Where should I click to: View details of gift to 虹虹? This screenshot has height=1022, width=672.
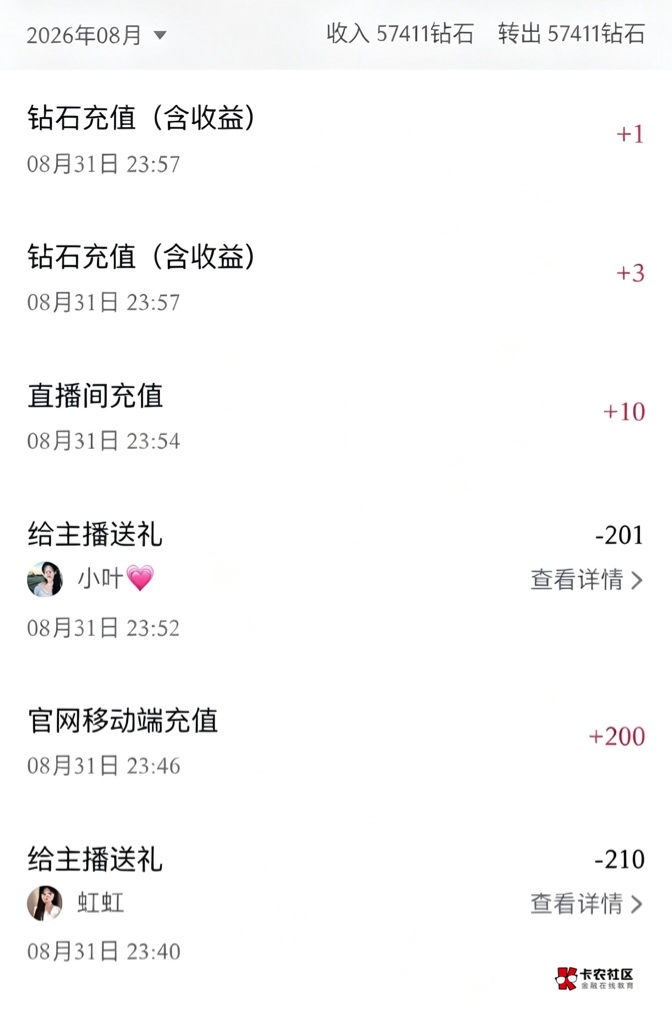click(x=587, y=903)
